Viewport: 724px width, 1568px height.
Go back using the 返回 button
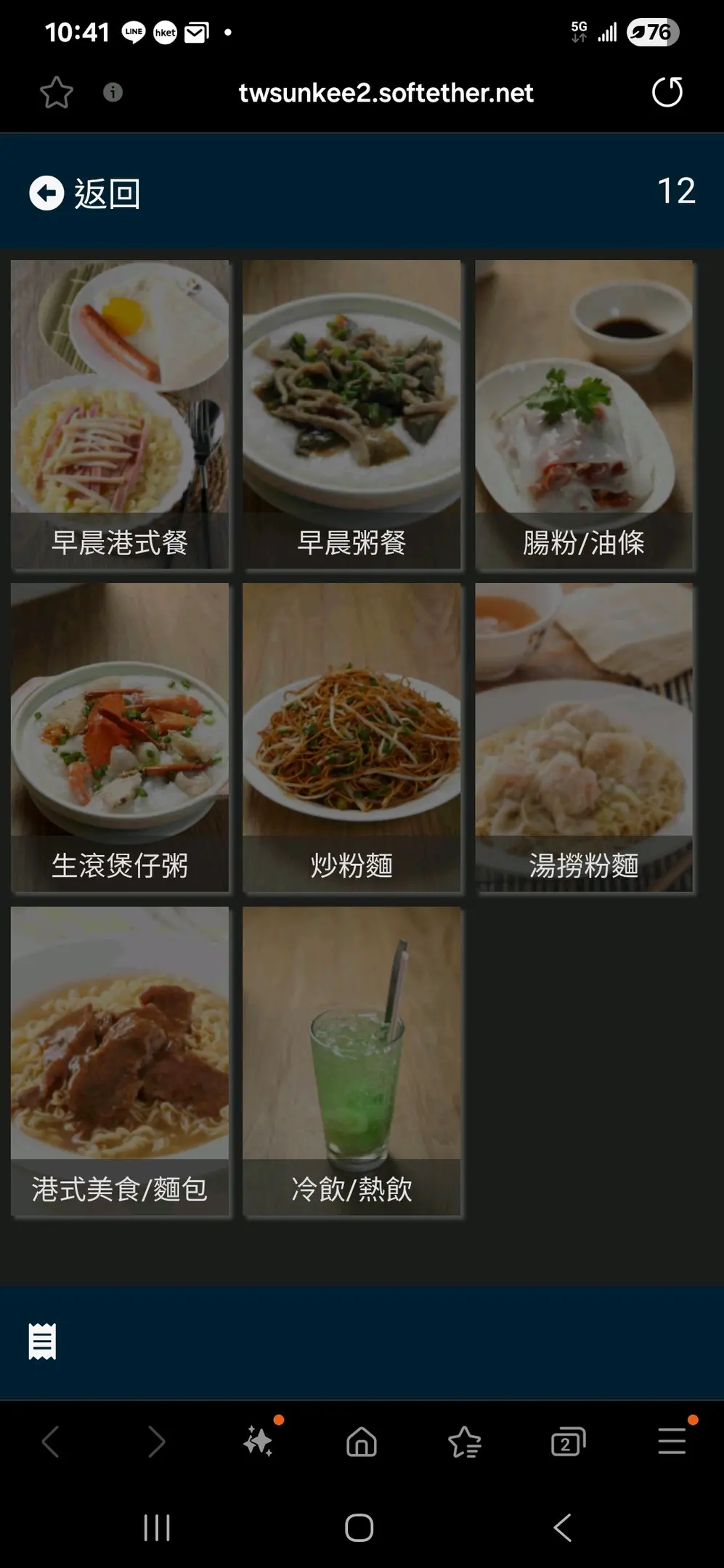point(85,194)
